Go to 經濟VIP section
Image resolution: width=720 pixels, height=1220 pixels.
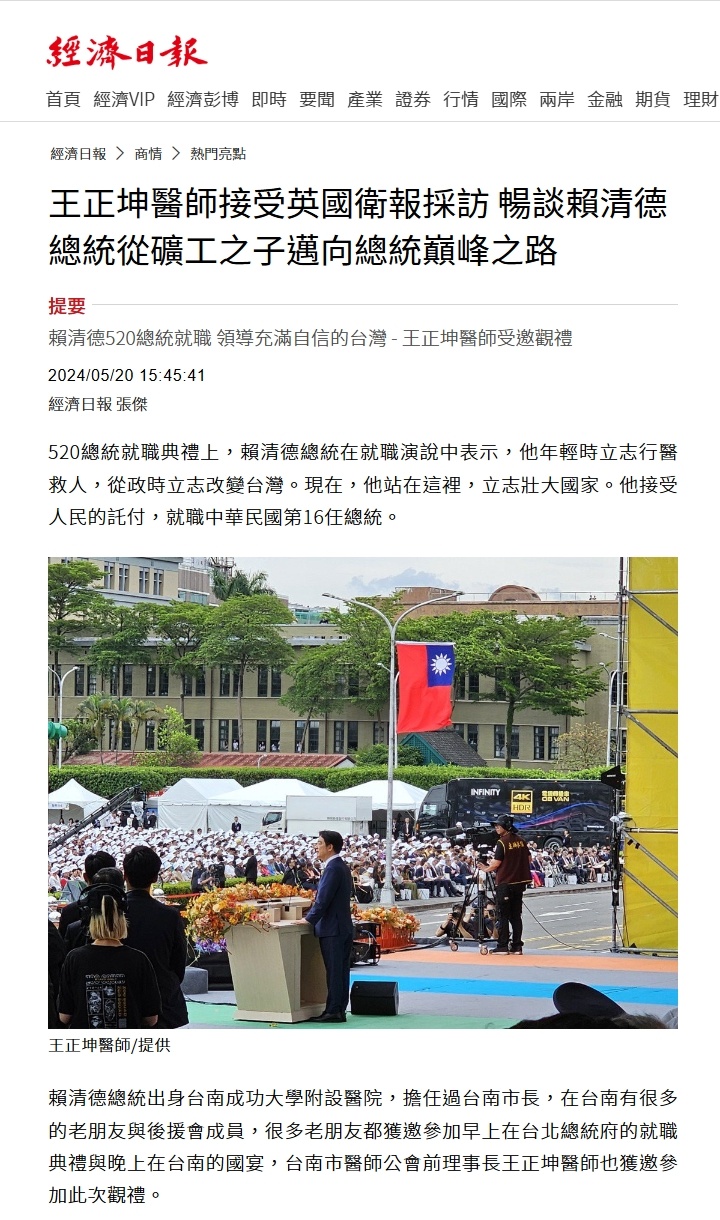[x=124, y=99]
